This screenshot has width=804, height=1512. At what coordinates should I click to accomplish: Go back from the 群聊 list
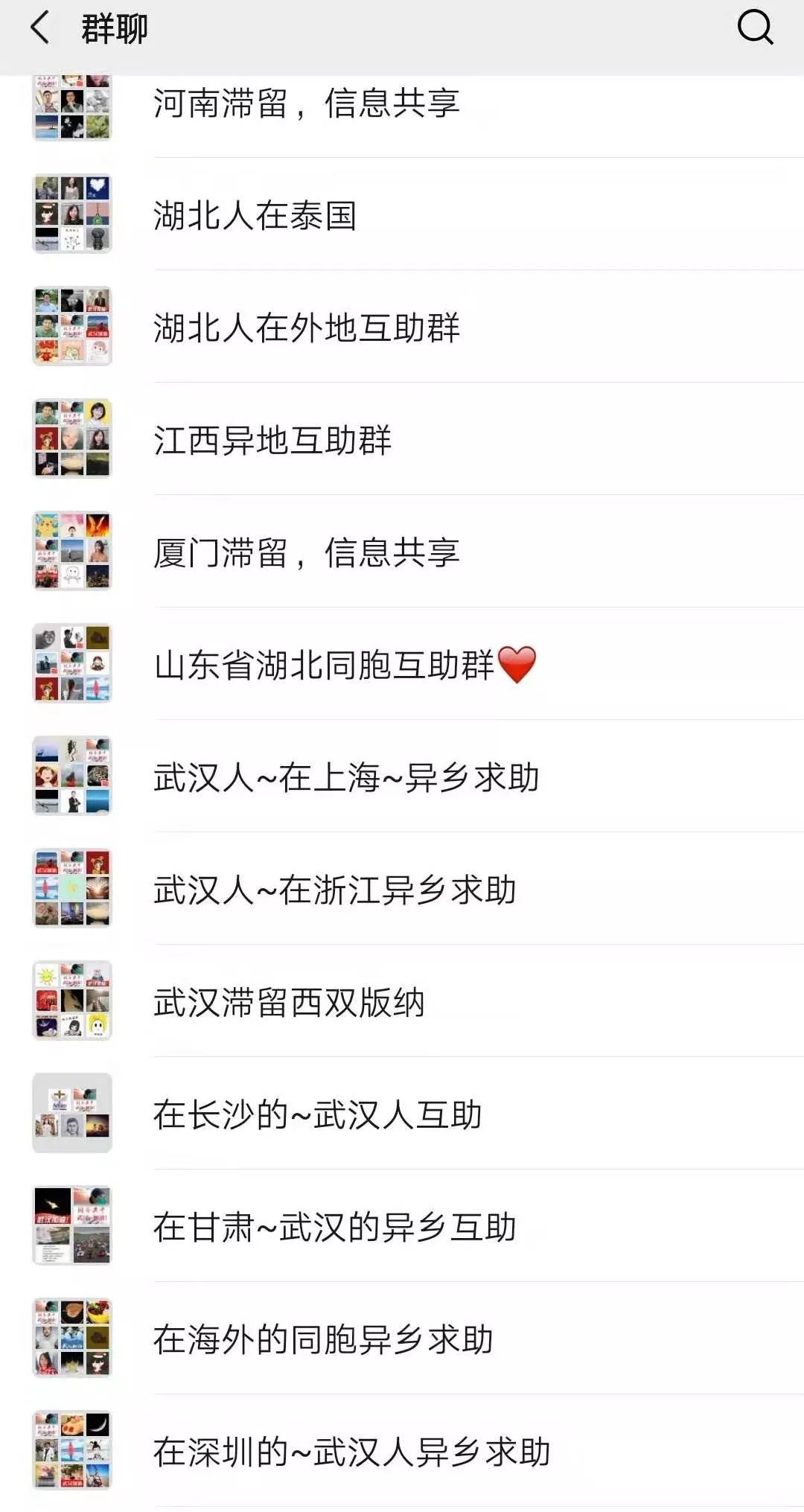40,28
